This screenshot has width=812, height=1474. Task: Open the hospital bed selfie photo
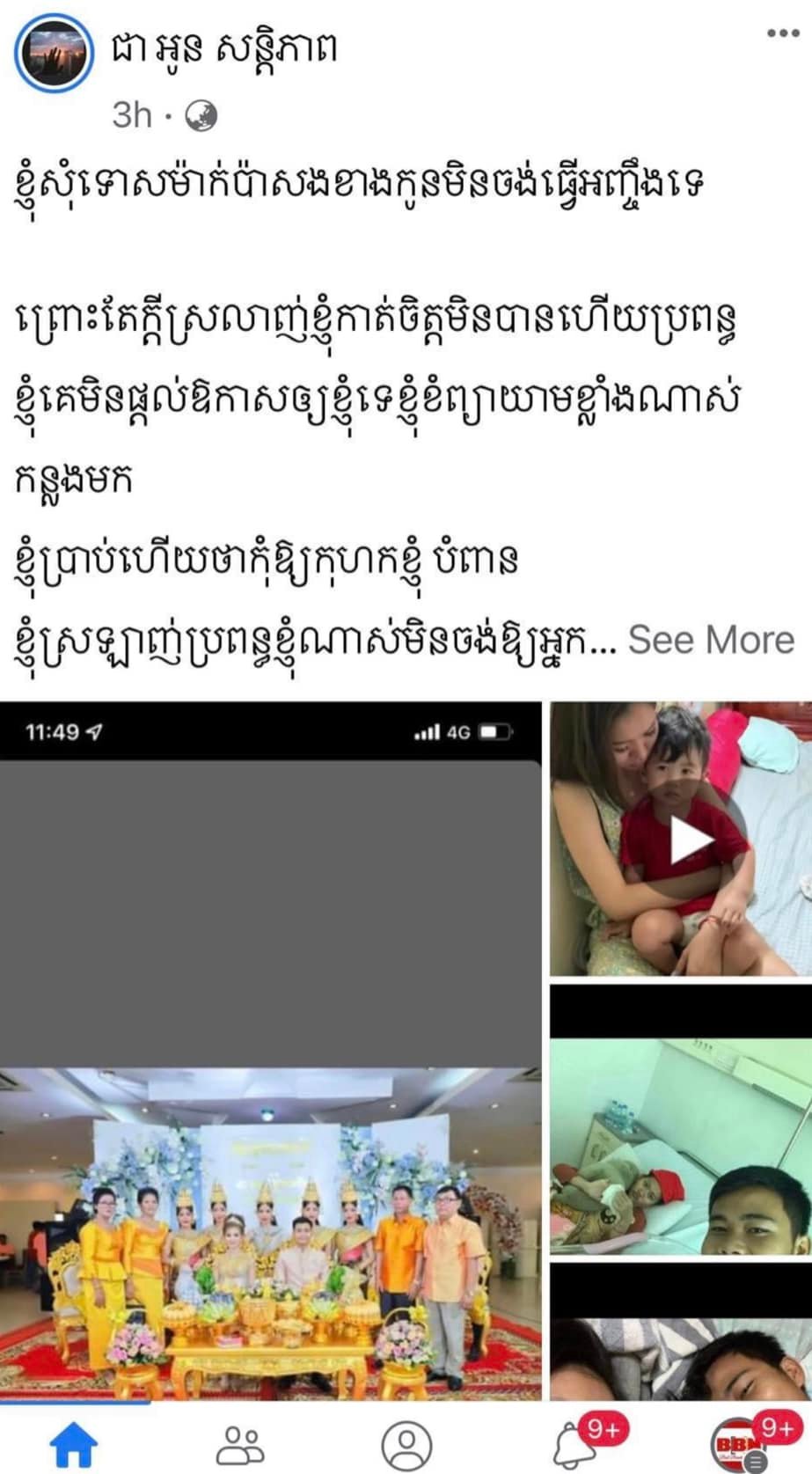coord(681,1122)
